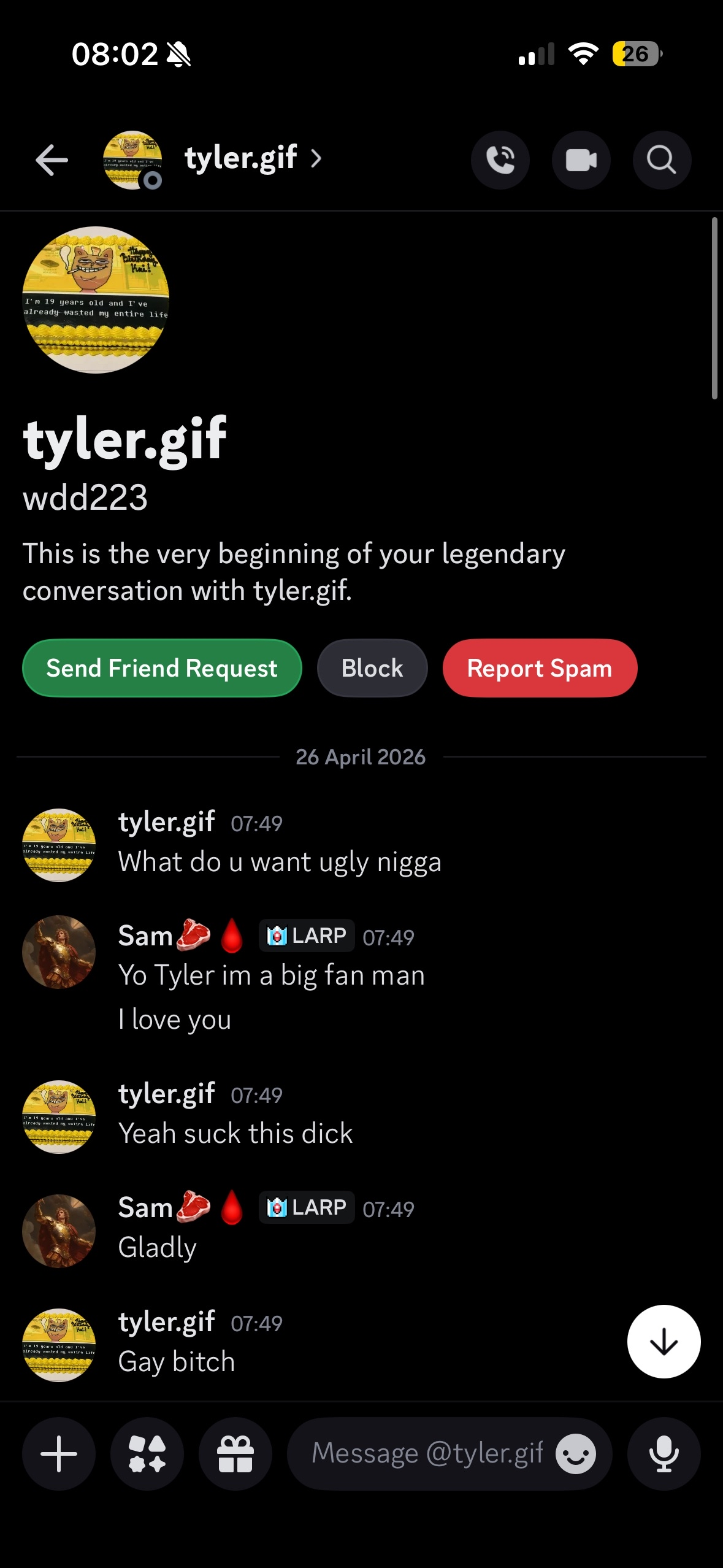Viewport: 723px width, 1568px height.
Task: Open the plus attachment menu
Action: tap(59, 1454)
